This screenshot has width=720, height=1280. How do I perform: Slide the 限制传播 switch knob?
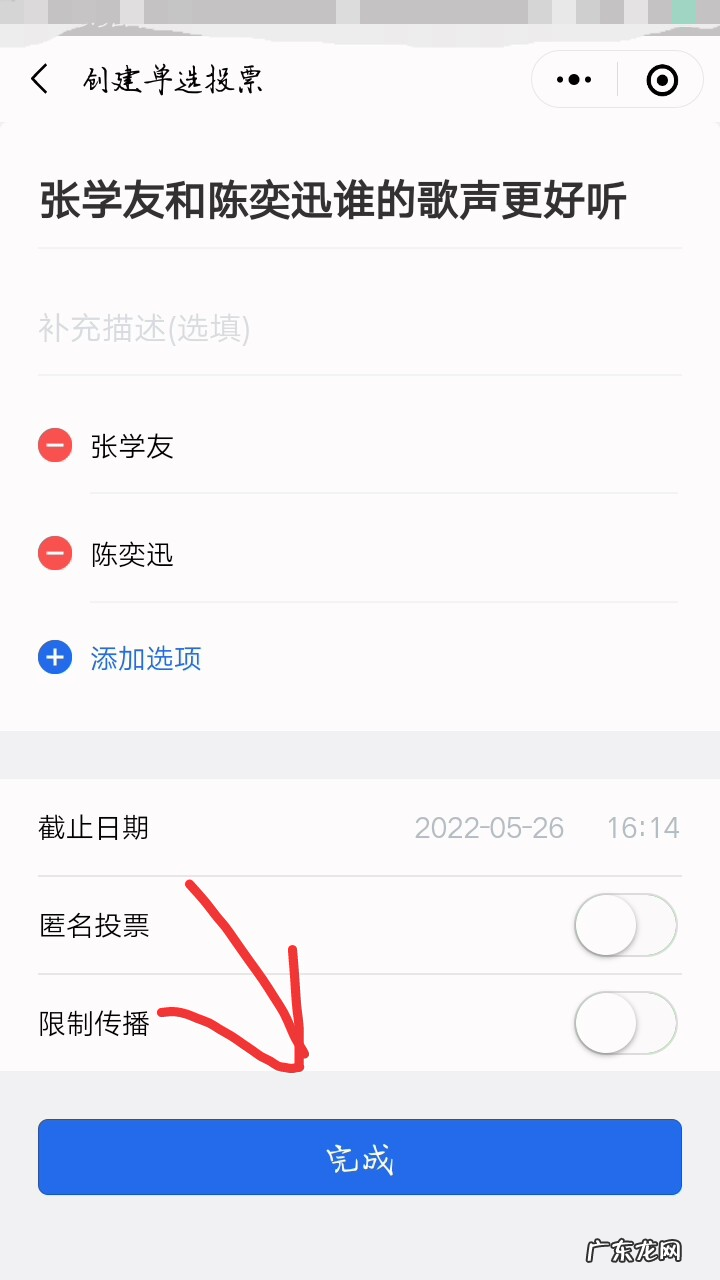coord(605,1023)
